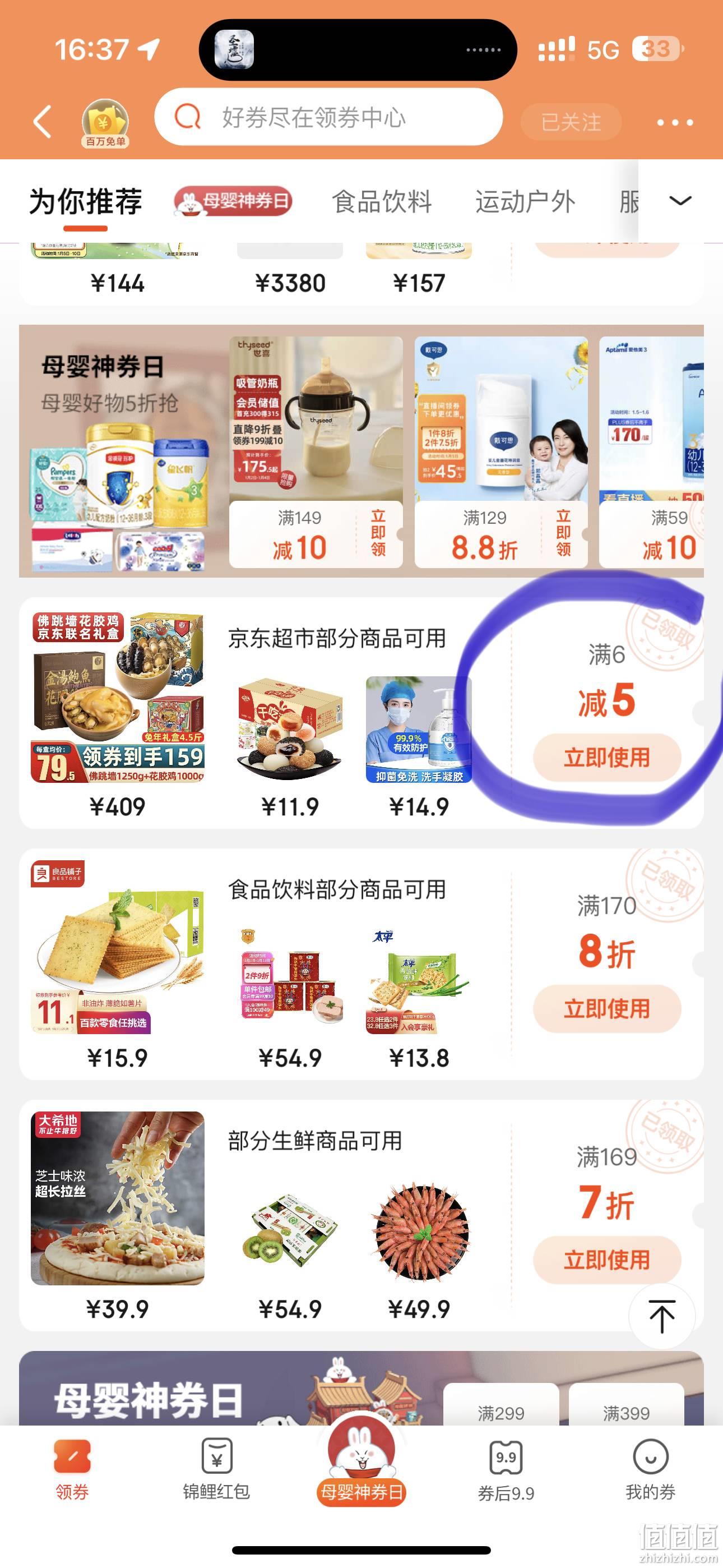Expand the category list chevron
The height and width of the screenshot is (1568, 723).
pos(680,200)
